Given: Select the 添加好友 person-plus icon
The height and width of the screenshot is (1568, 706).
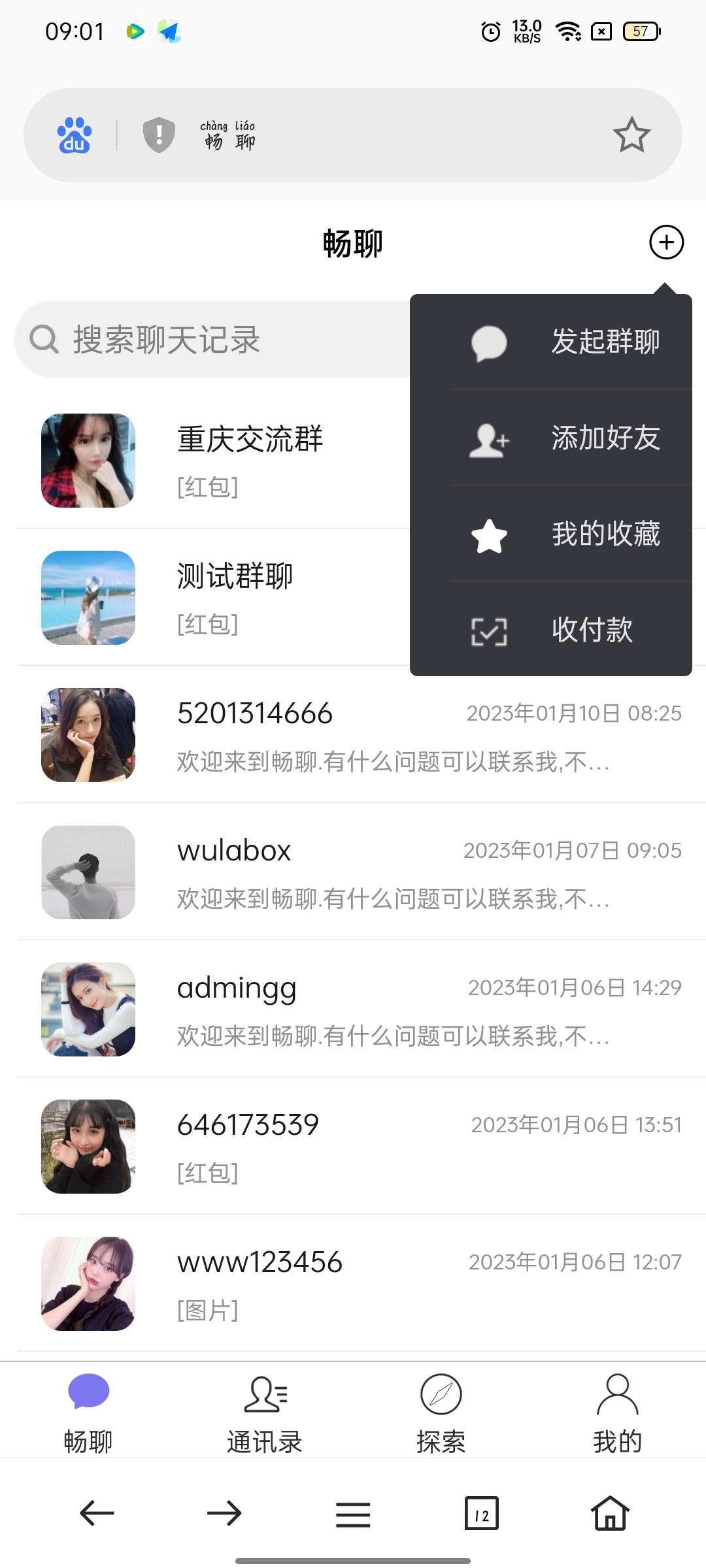Looking at the screenshot, I should point(488,439).
